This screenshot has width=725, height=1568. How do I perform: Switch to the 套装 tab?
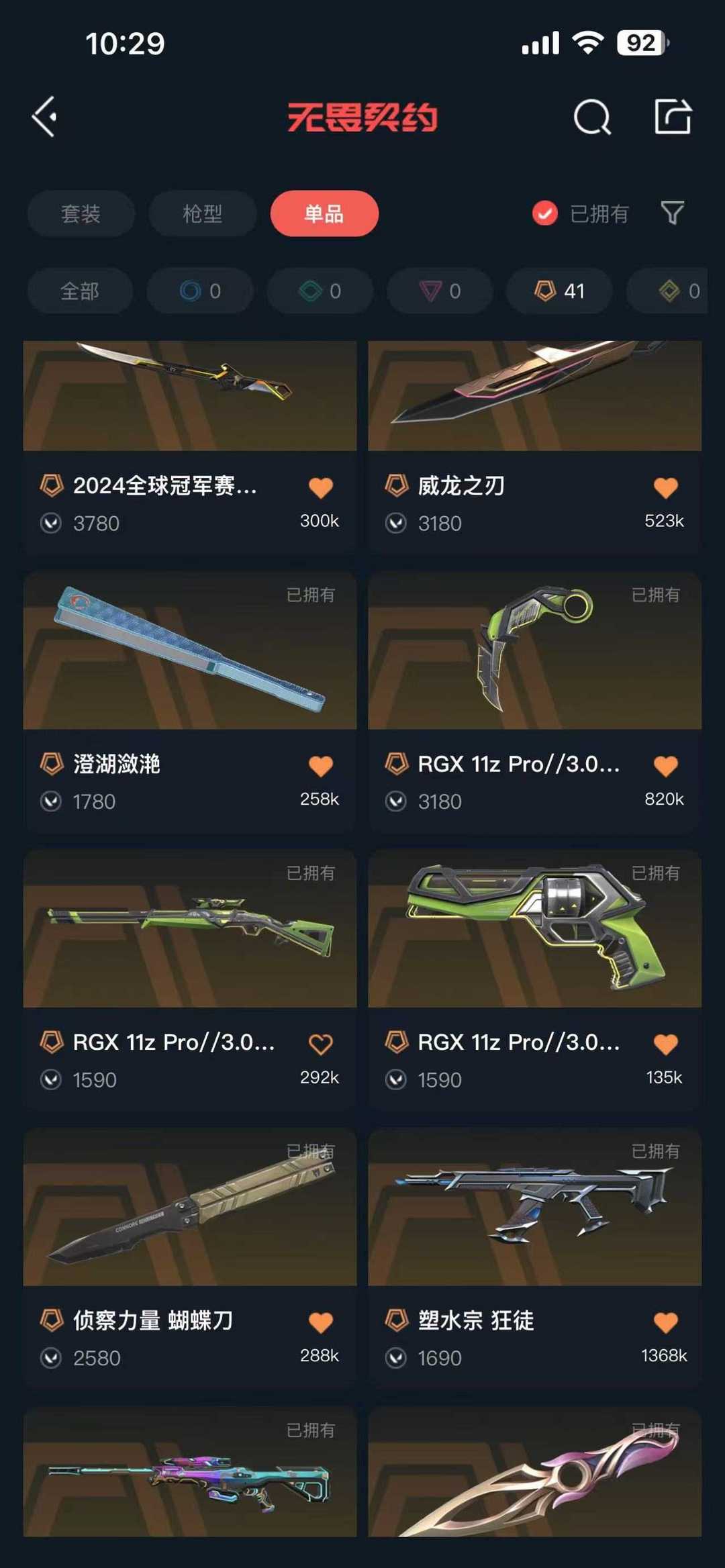81,213
